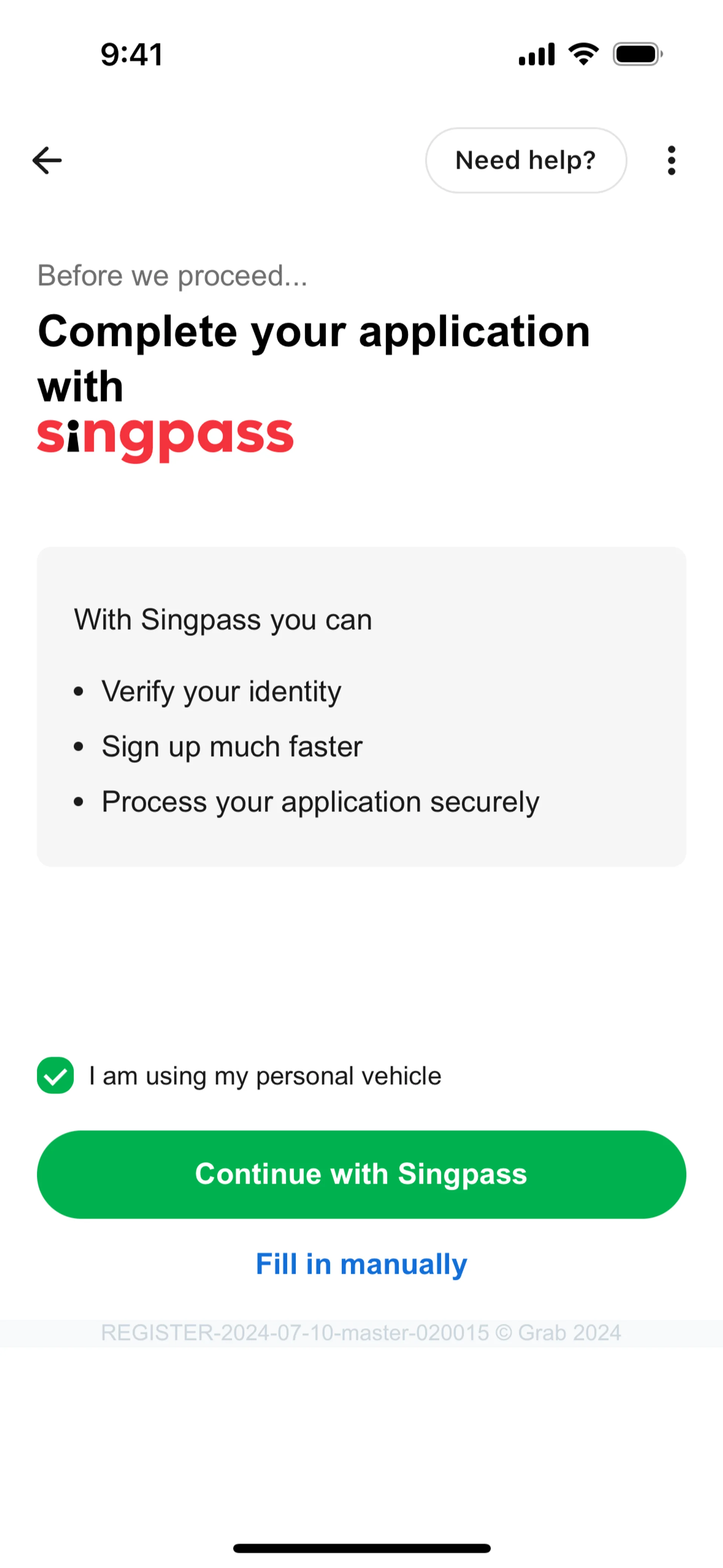723x1568 pixels.
Task: Open the Need help? button
Action: click(525, 161)
